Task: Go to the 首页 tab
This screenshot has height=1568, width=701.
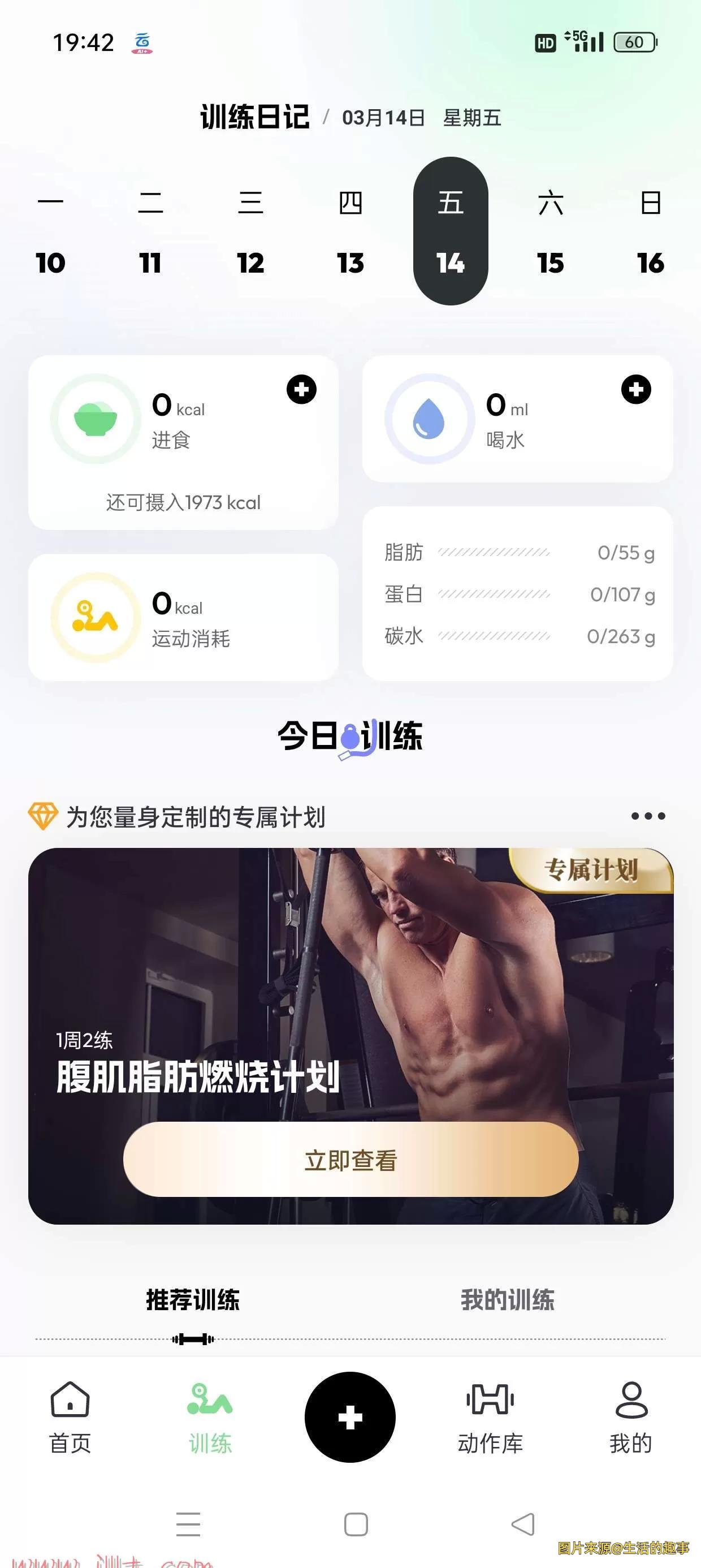Action: pyautogui.click(x=70, y=1417)
